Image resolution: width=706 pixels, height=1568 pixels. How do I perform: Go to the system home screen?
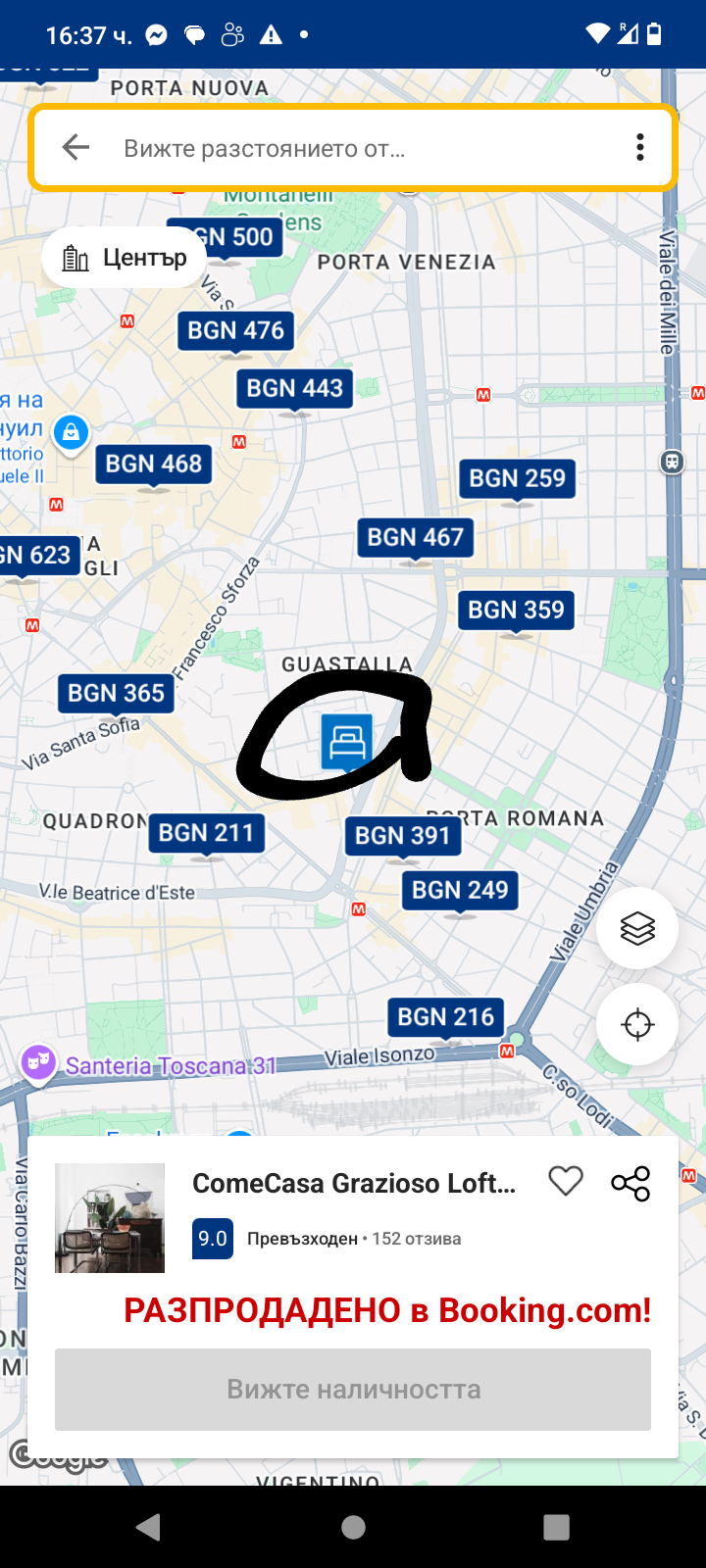click(353, 1527)
